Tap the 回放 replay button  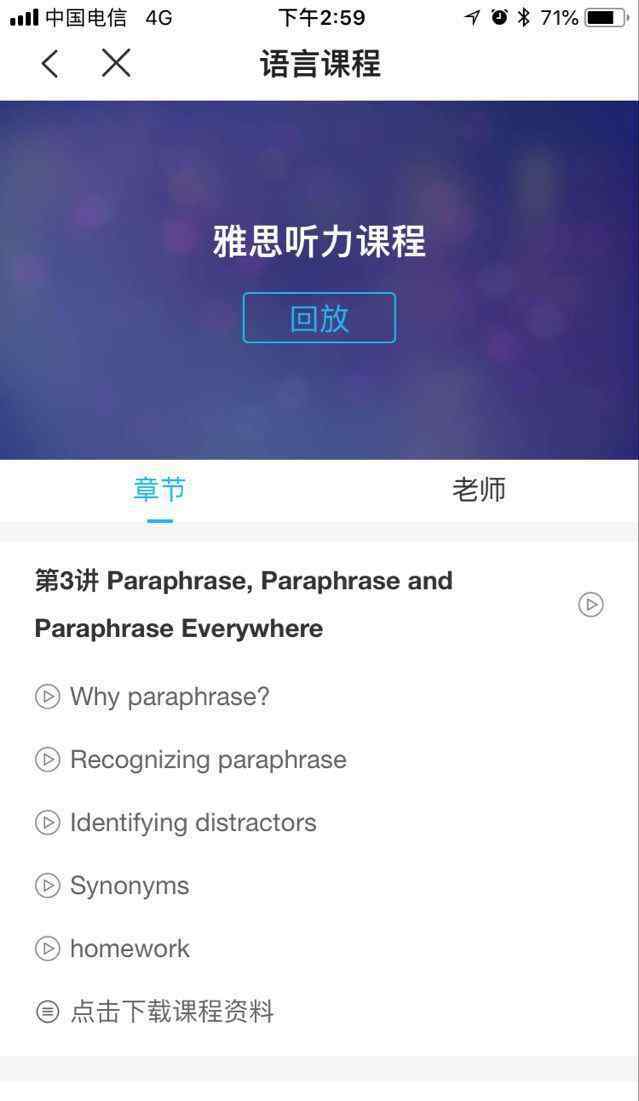coord(319,317)
